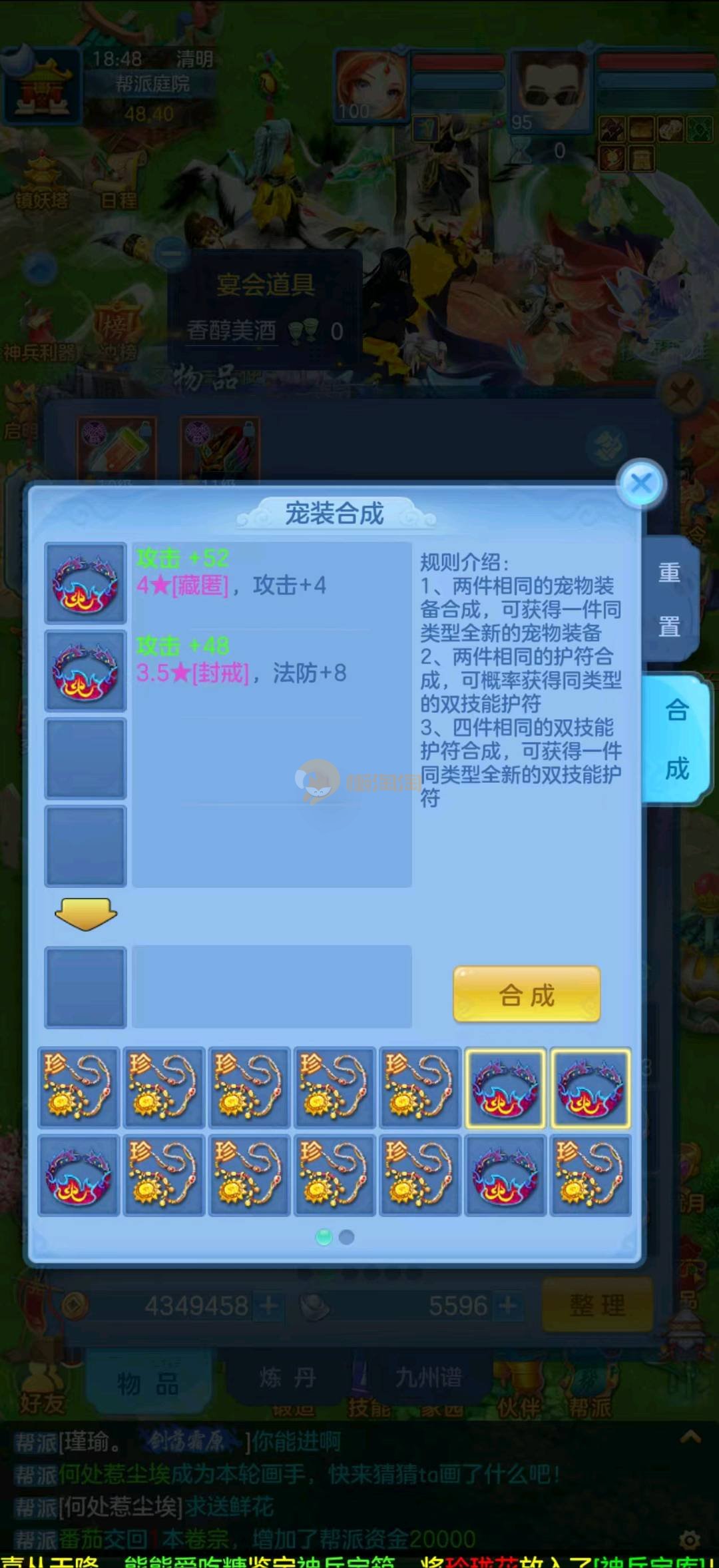Switch to the 重置 side tab
Viewport: 719px width, 1568px height.
669,599
